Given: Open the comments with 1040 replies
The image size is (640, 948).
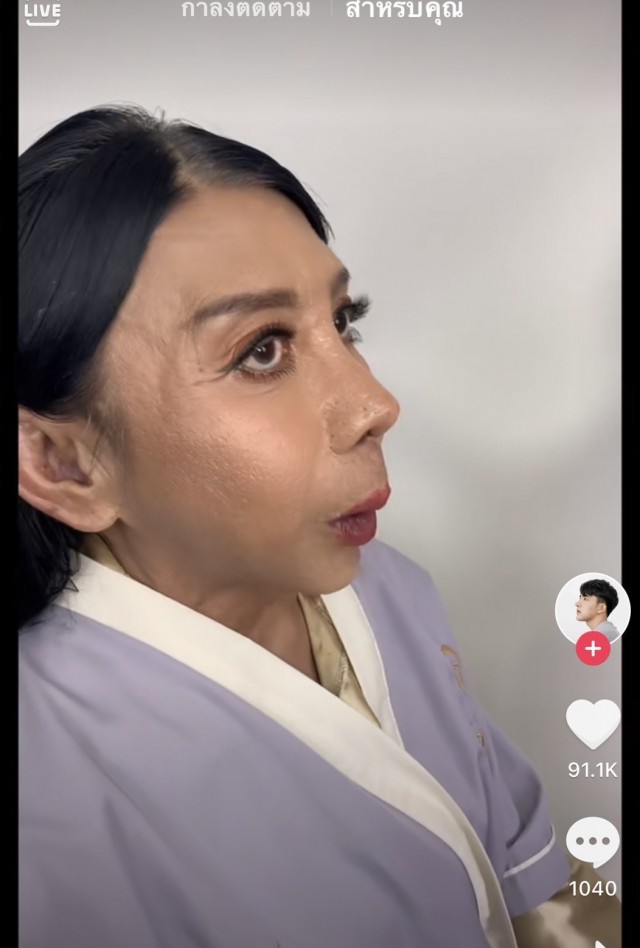Looking at the screenshot, I should [593, 844].
